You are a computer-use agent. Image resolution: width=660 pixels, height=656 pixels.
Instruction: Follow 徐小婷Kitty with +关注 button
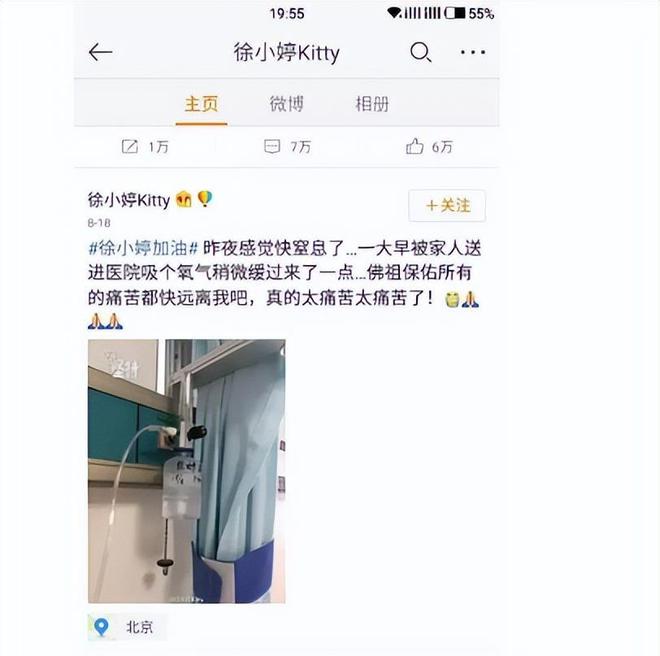pyautogui.click(x=447, y=205)
